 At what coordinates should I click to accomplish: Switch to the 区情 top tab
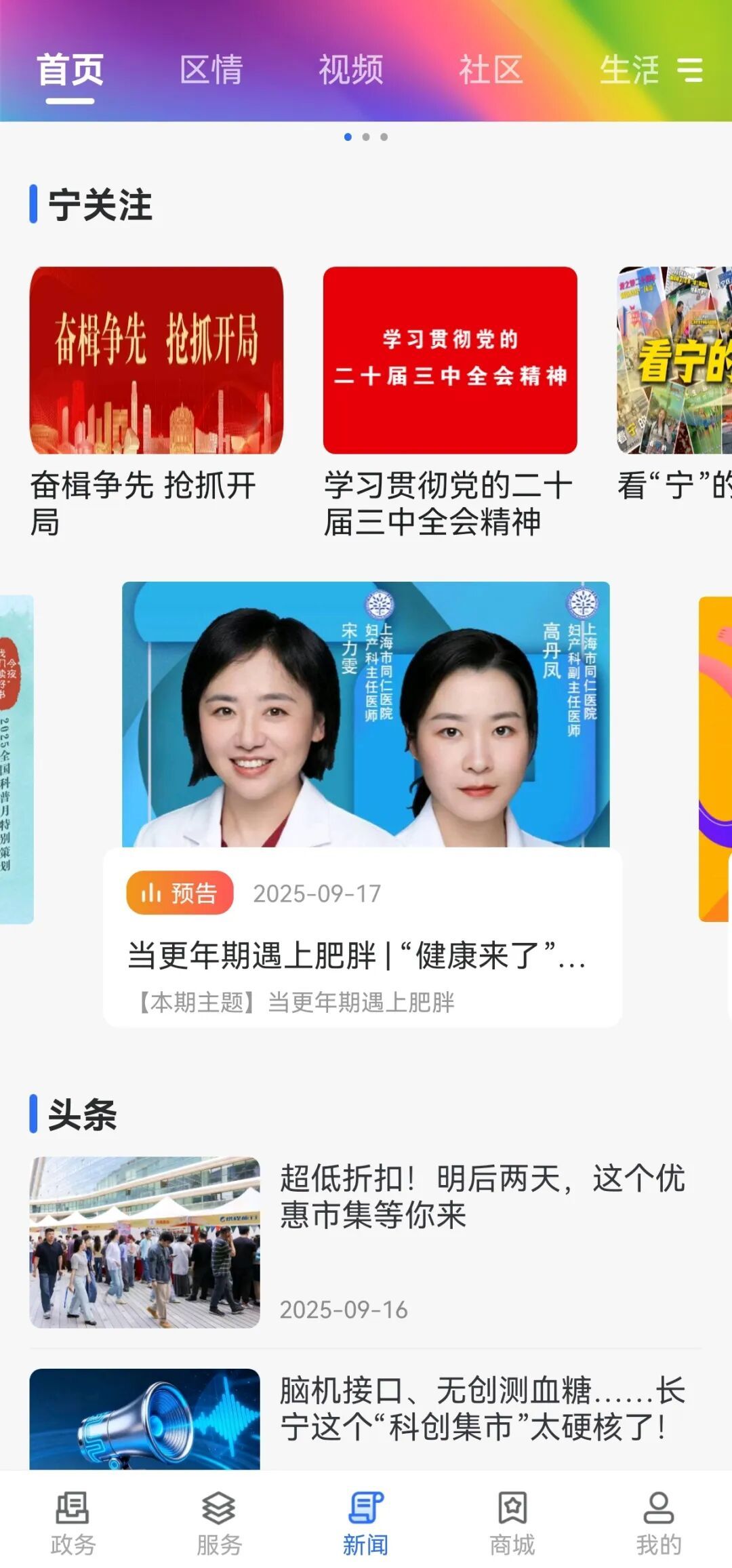pos(211,70)
